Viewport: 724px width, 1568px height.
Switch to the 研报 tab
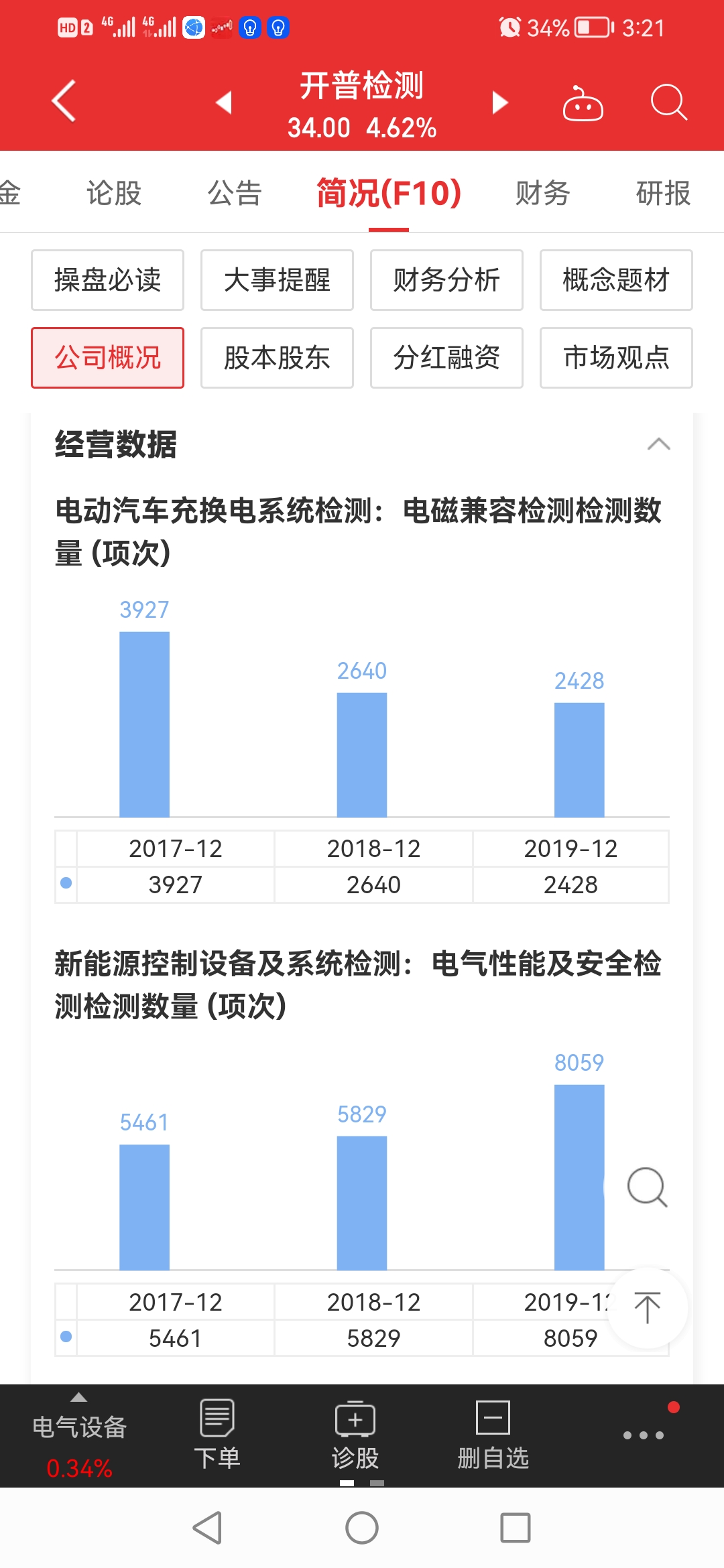pyautogui.click(x=662, y=194)
